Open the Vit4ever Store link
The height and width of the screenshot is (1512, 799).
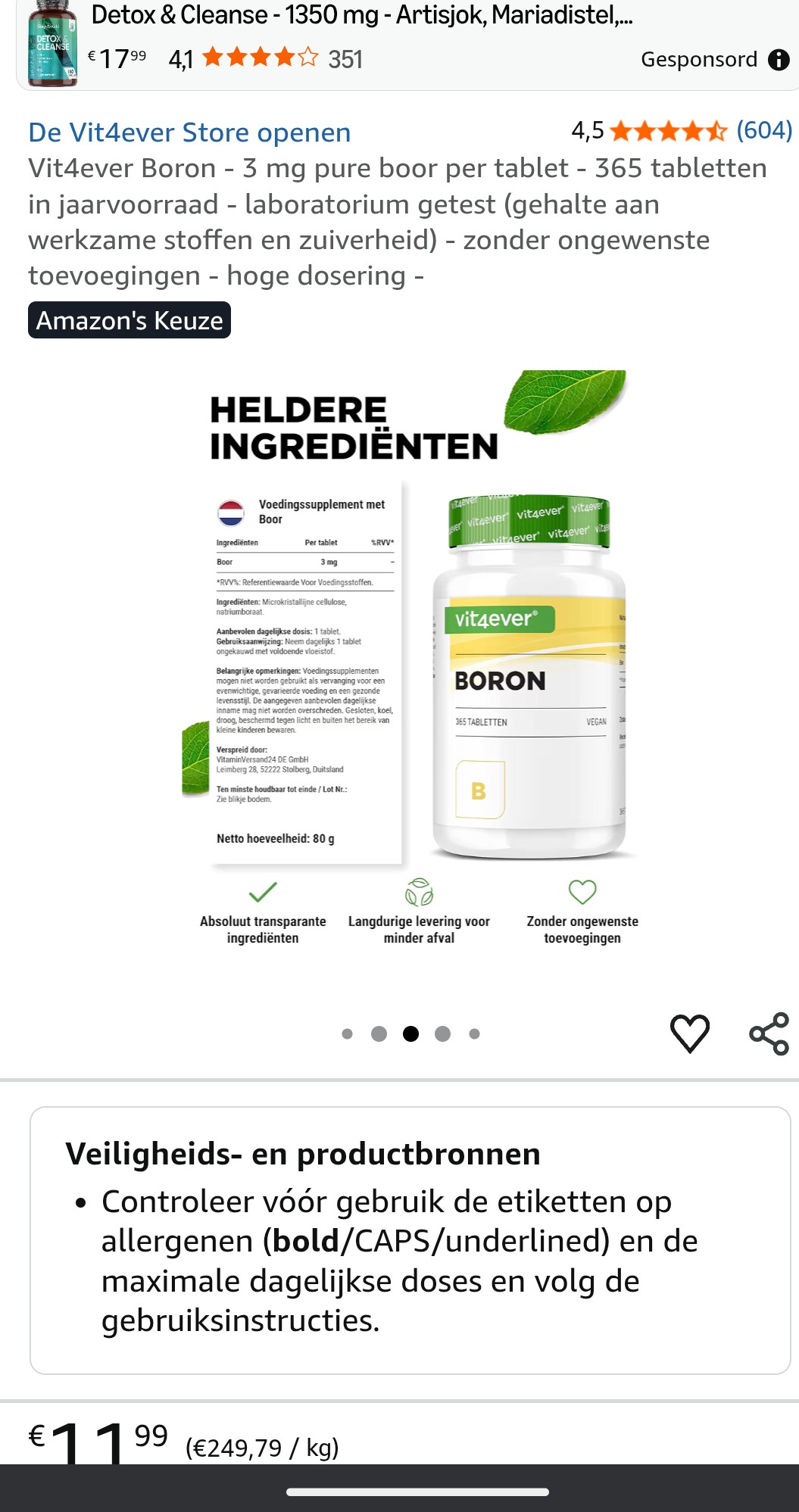coord(189,132)
